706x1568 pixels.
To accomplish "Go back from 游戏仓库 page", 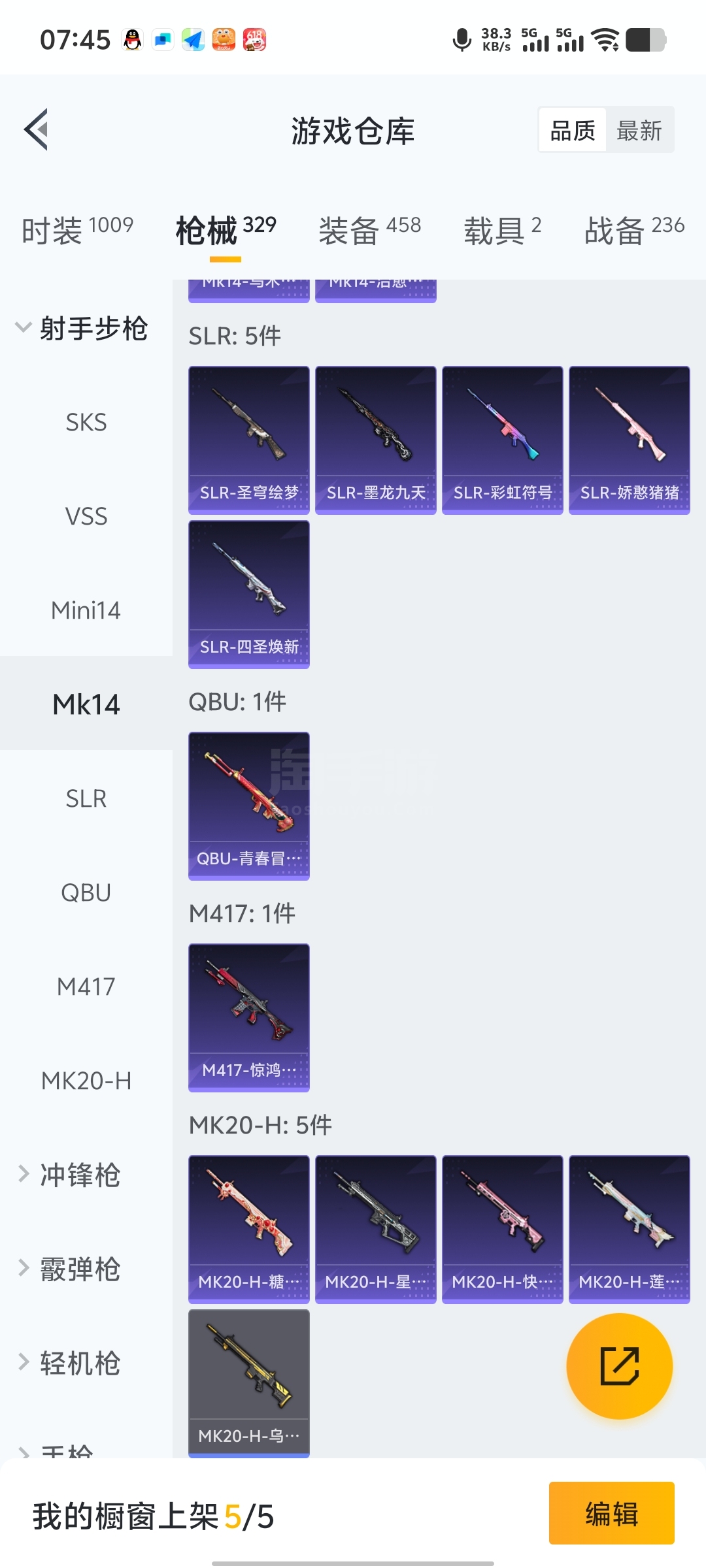I will [x=37, y=129].
